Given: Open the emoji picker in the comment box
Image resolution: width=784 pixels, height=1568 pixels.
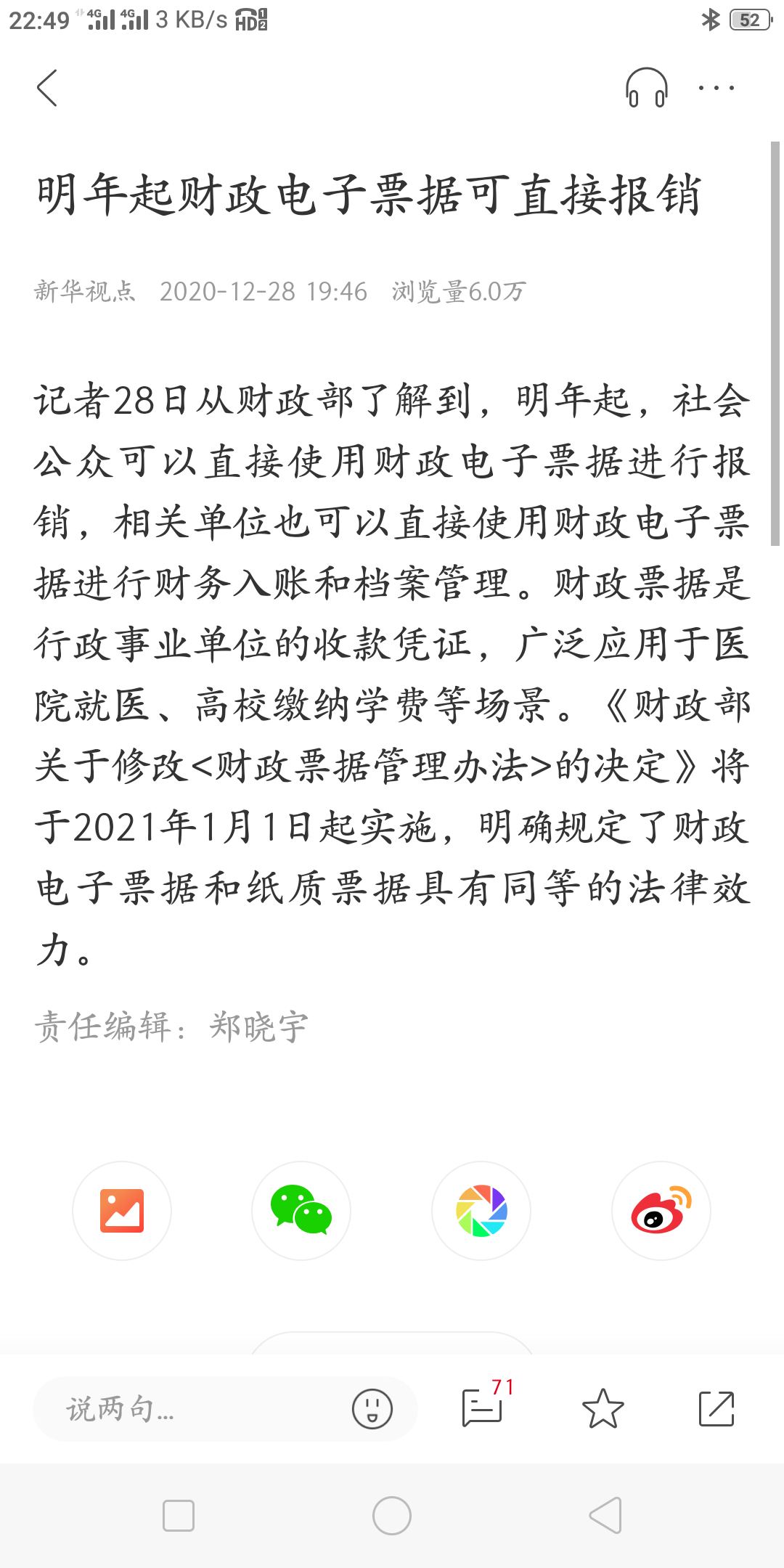Looking at the screenshot, I should coord(372,1409).
